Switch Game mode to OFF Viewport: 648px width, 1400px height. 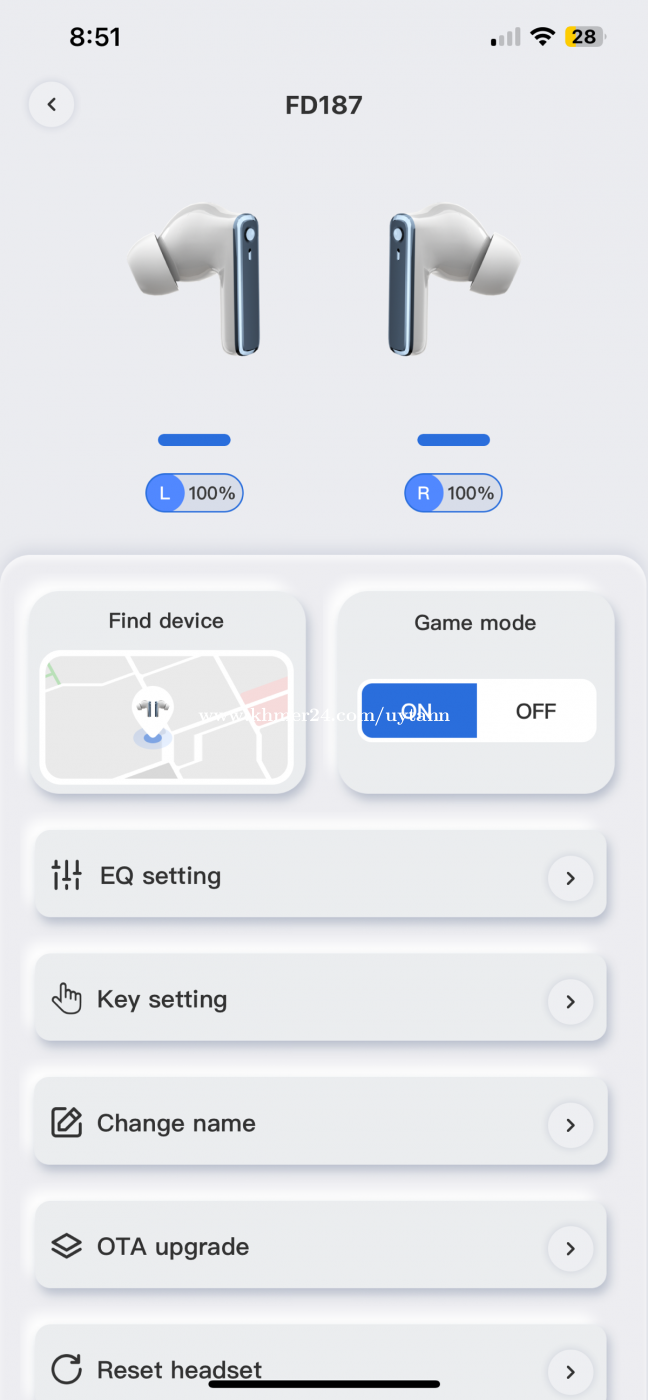click(536, 711)
